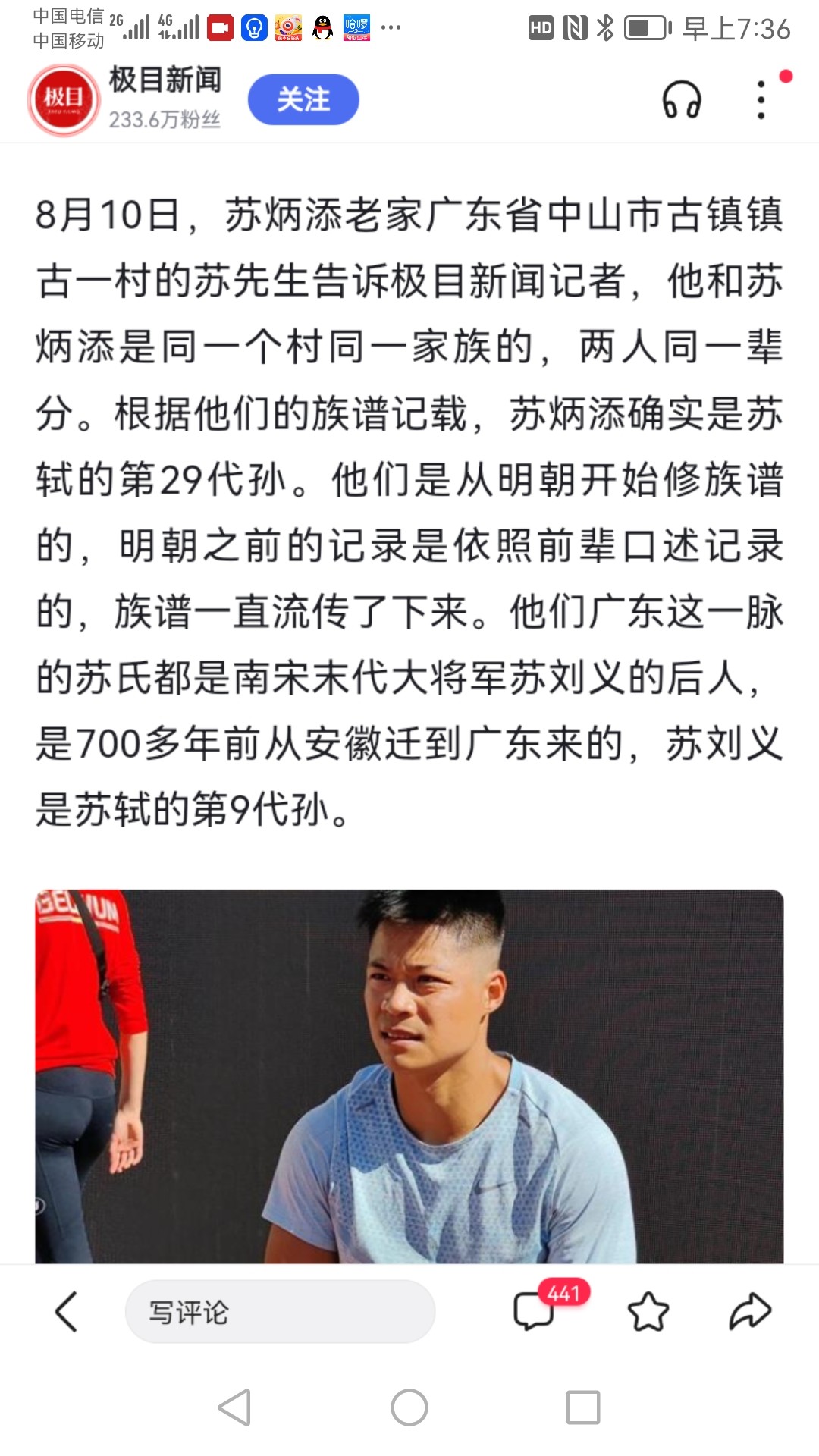Favorite this article with the star
This screenshot has width=819, height=1456.
(x=648, y=1311)
